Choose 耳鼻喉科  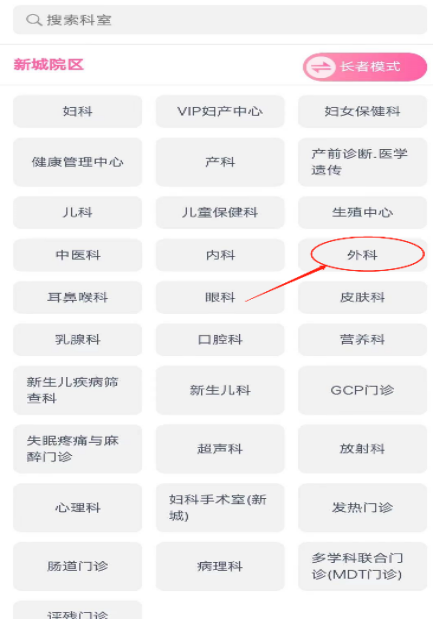[x=77, y=297]
